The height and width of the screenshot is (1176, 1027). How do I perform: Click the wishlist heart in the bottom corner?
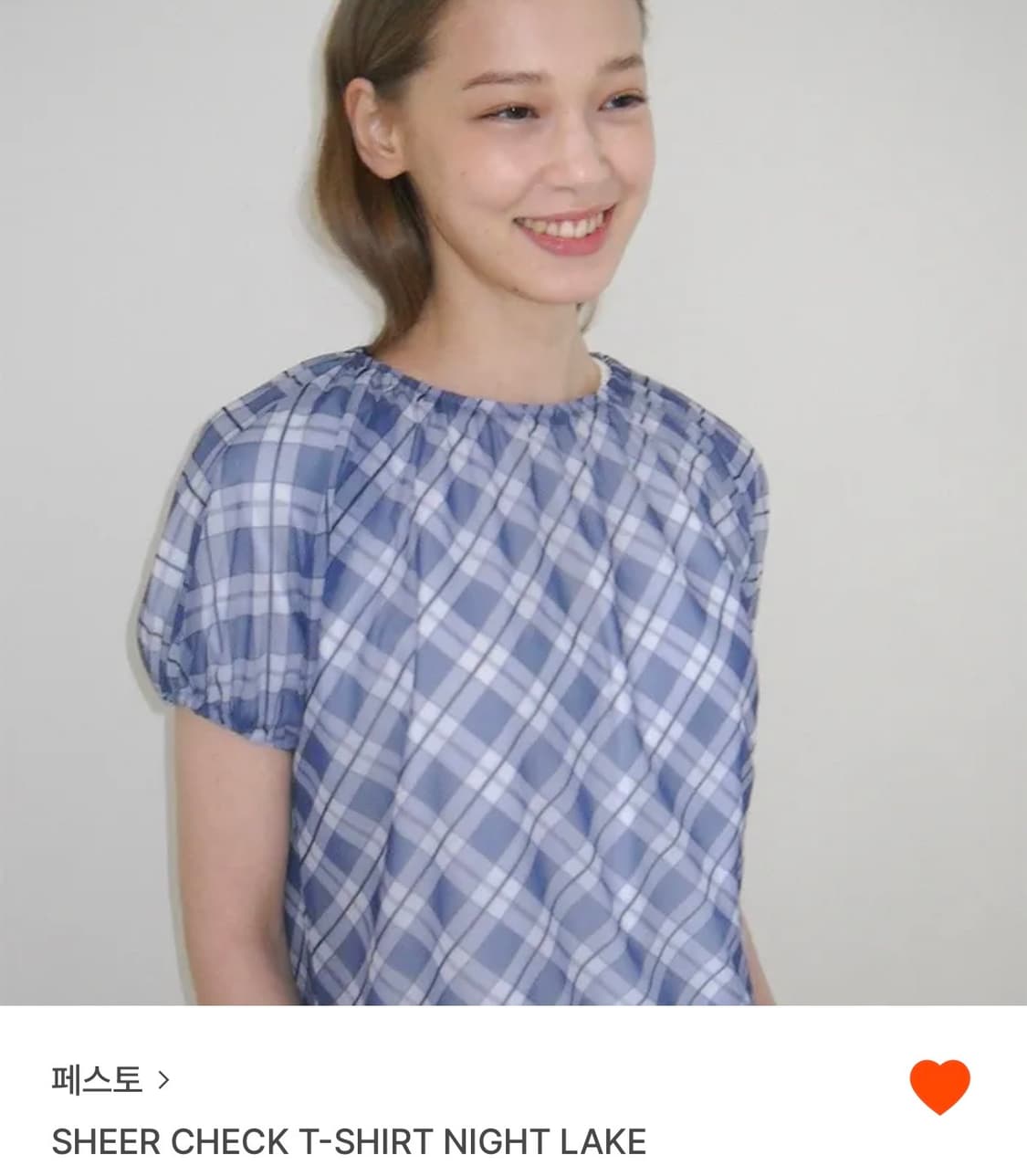tap(939, 1087)
